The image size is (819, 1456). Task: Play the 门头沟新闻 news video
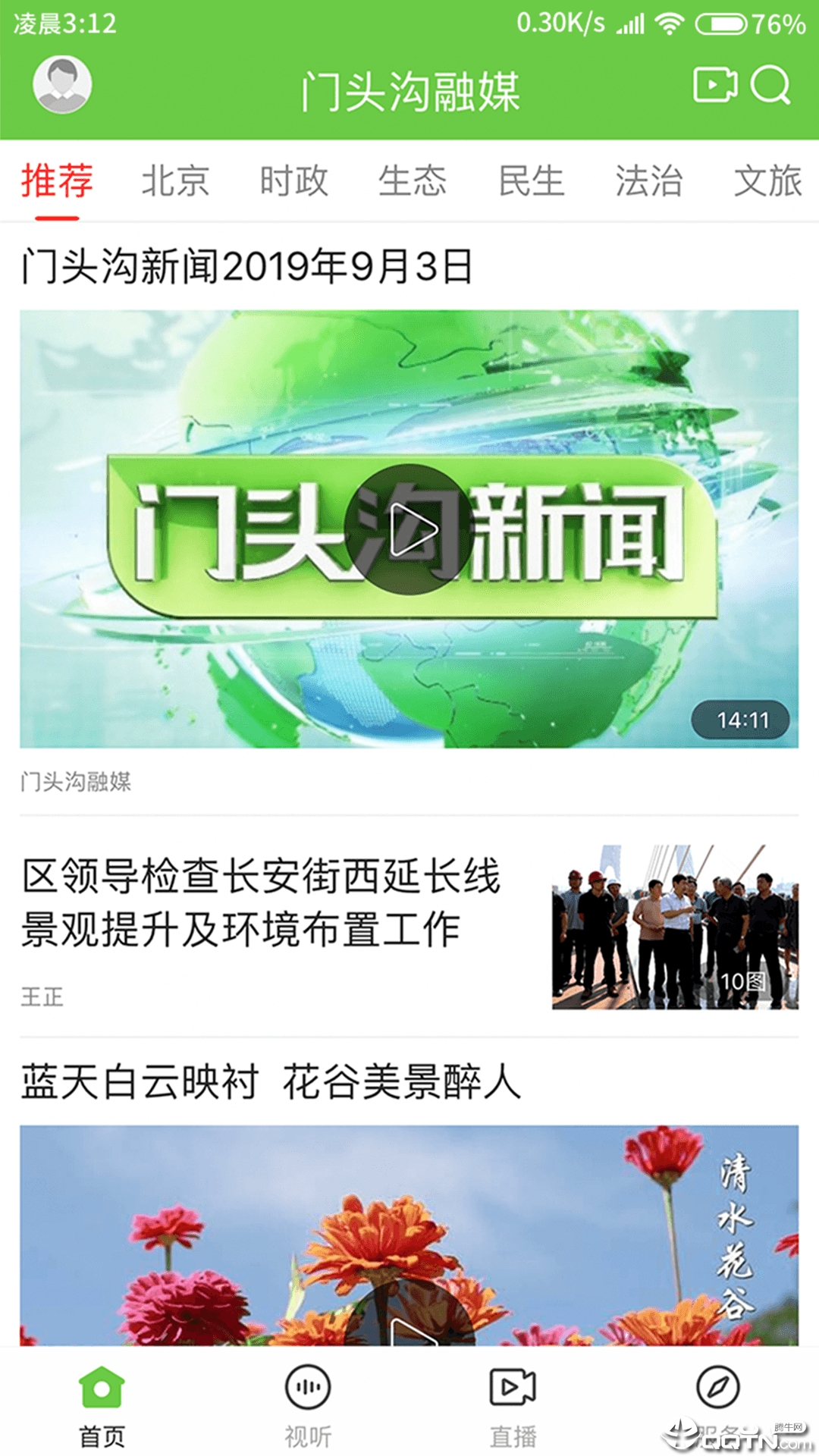409,531
